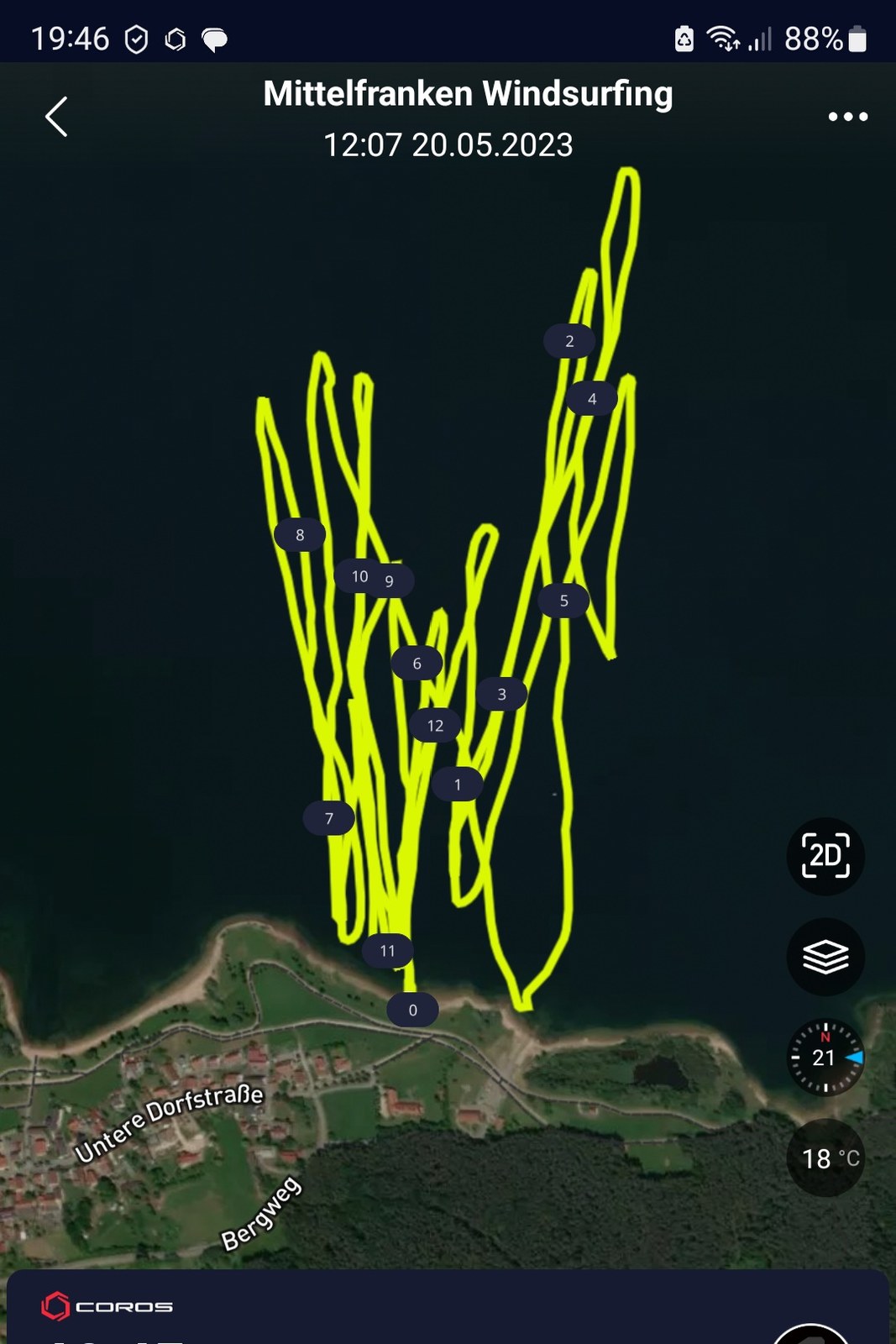Tap start marker 0 on the route
The width and height of the screenshot is (896, 1344).
click(412, 1010)
